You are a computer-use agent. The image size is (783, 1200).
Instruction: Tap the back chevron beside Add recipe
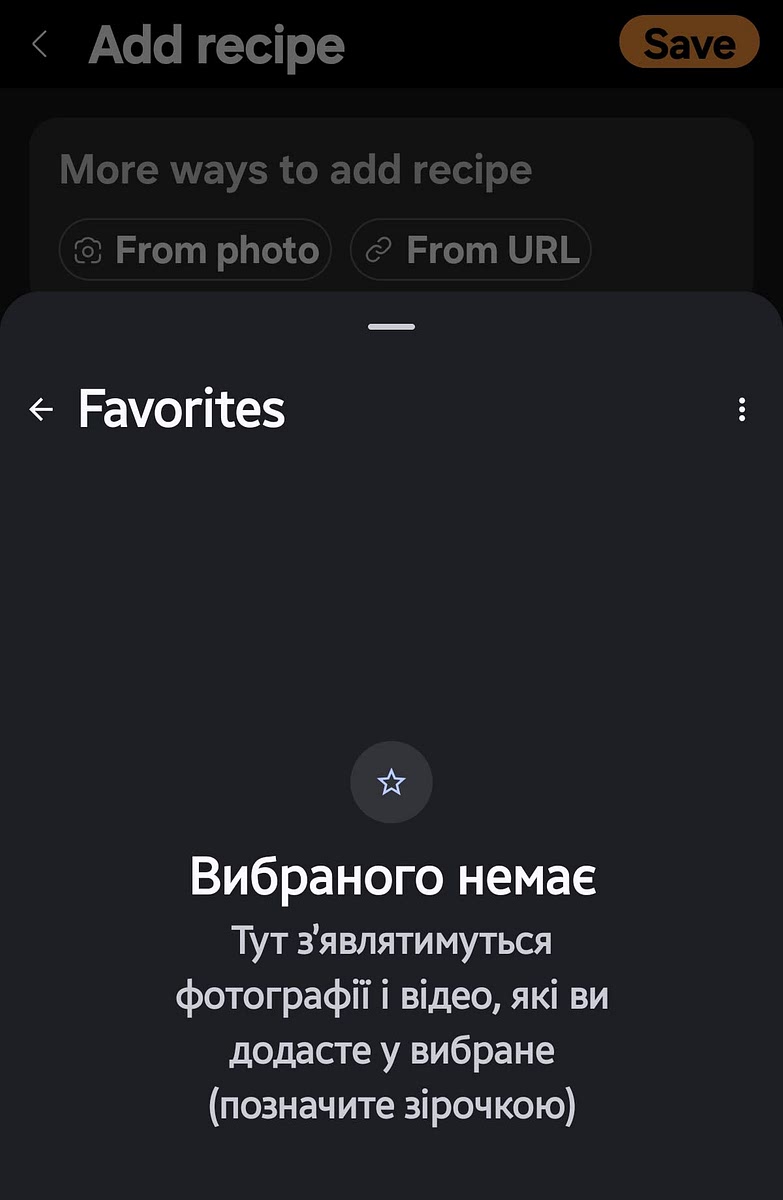point(38,44)
